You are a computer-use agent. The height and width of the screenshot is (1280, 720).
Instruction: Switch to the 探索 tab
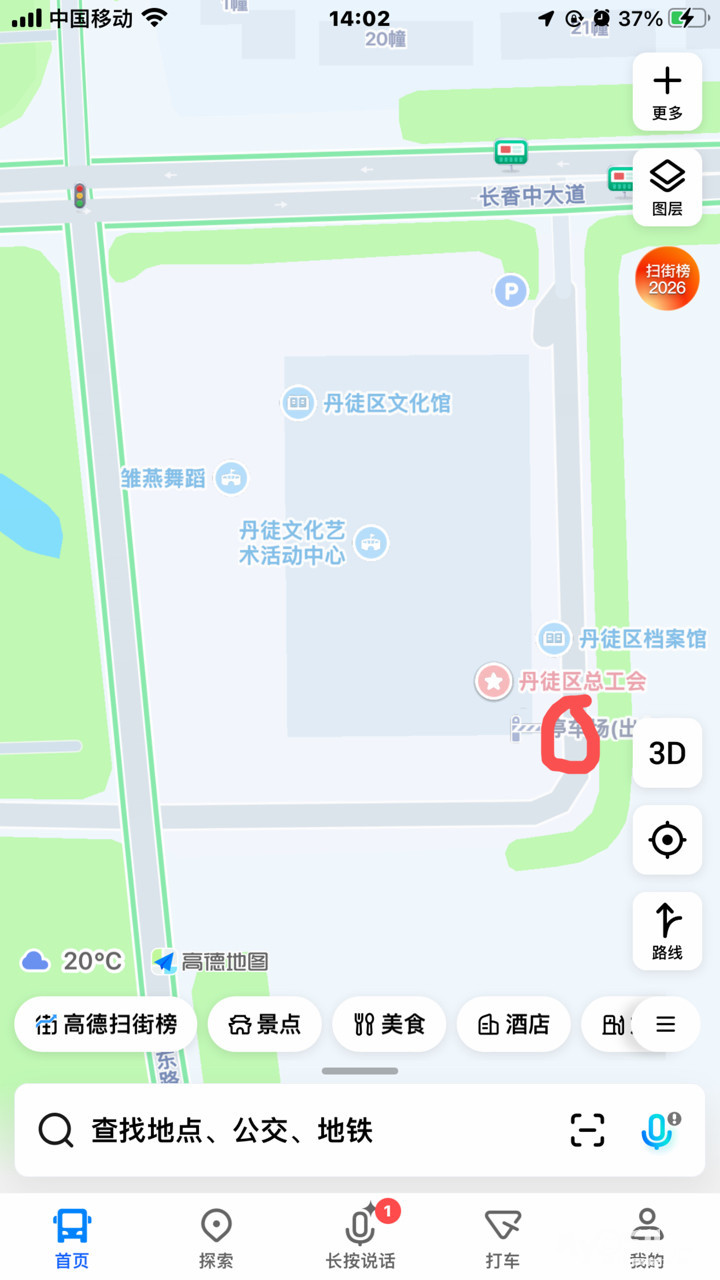[x=216, y=1237]
